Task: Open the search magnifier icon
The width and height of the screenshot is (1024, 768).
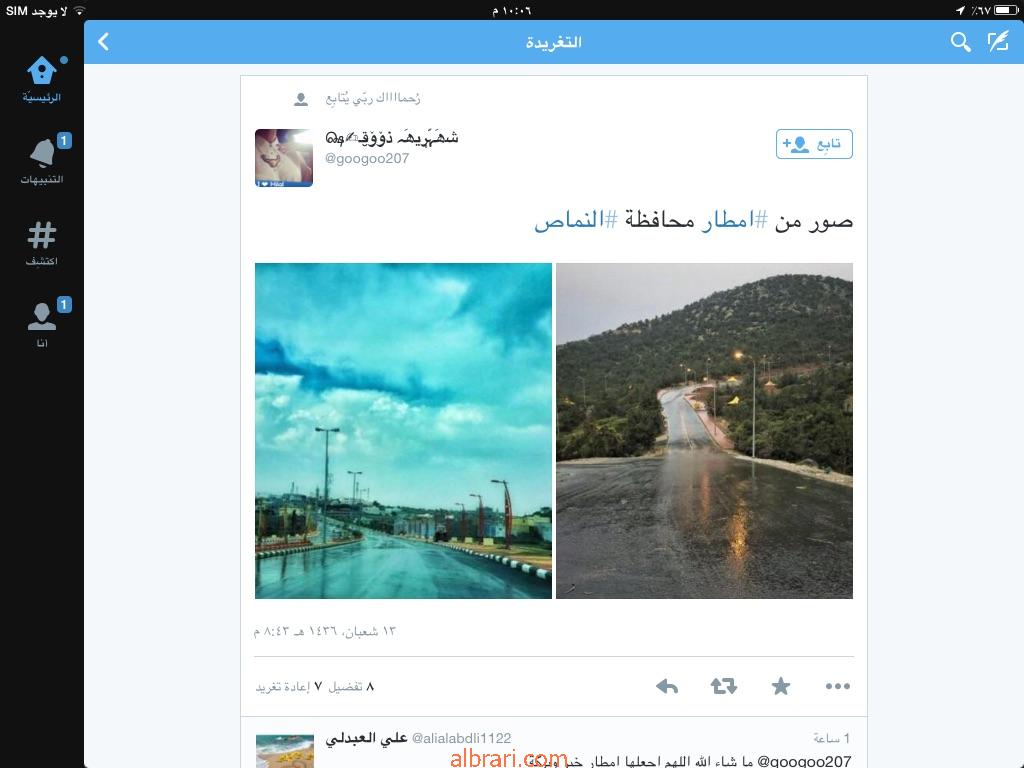Action: tap(960, 42)
